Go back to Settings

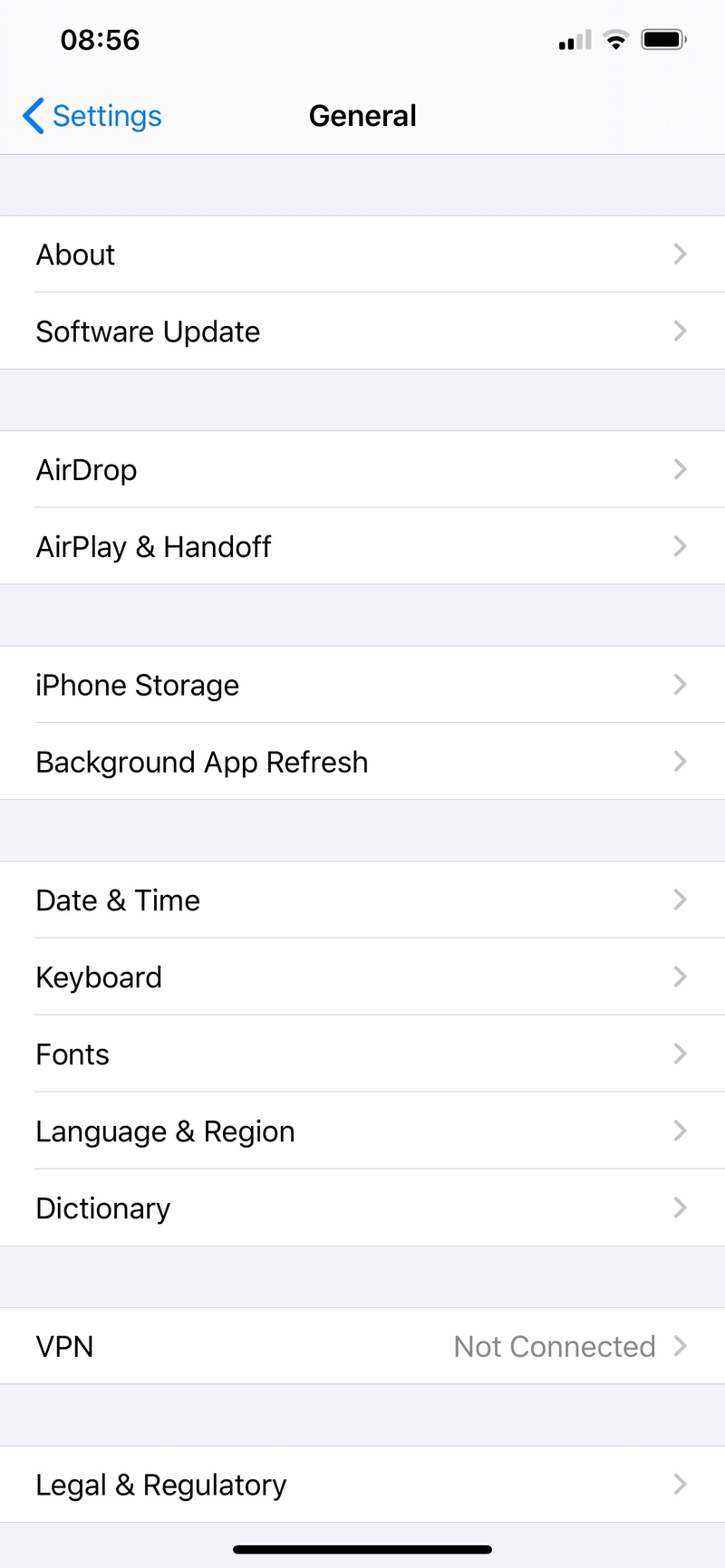click(92, 116)
